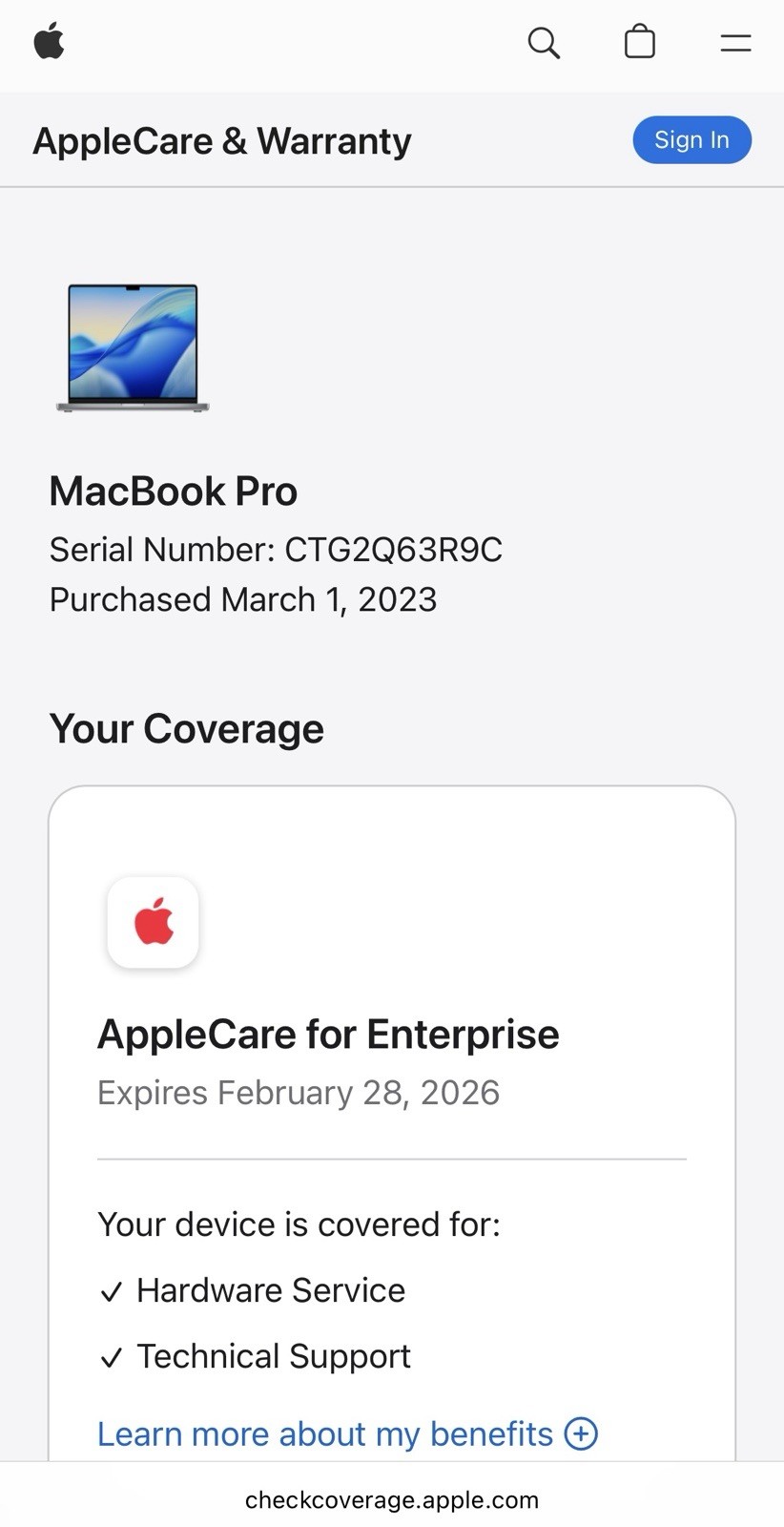This screenshot has height=1527, width=784.
Task: Tap the checkcoverage.apple.com address bar
Action: [x=392, y=1500]
